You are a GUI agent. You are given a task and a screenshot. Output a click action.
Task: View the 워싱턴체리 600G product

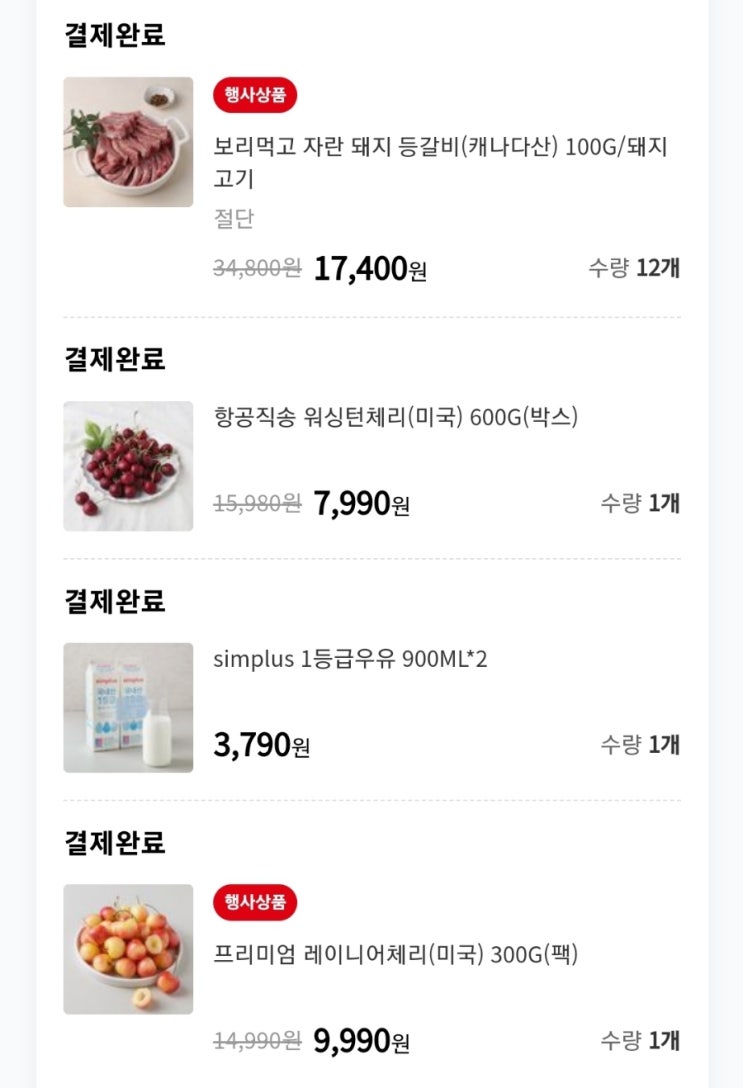[396, 417]
